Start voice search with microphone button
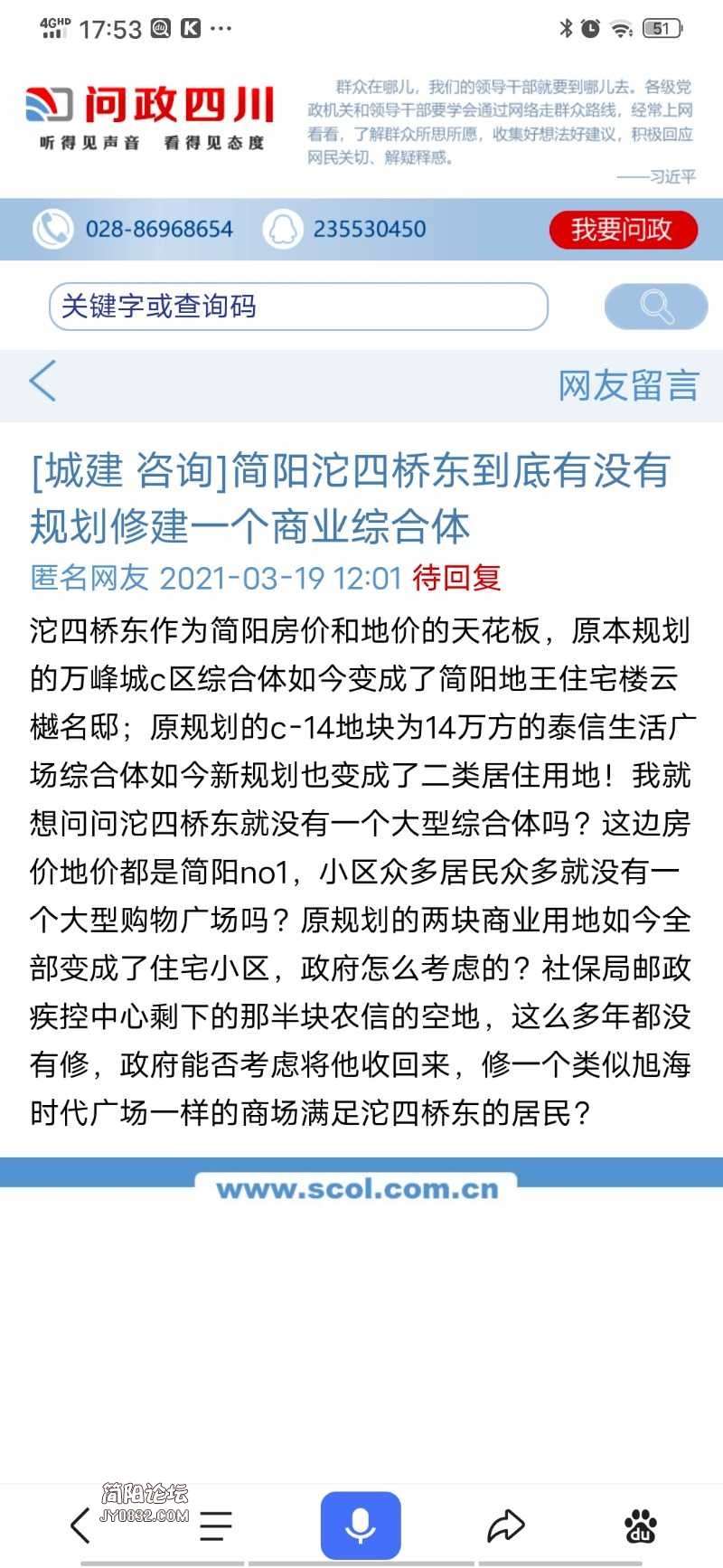Screen dimensions: 723x1568 (x=361, y=1525)
